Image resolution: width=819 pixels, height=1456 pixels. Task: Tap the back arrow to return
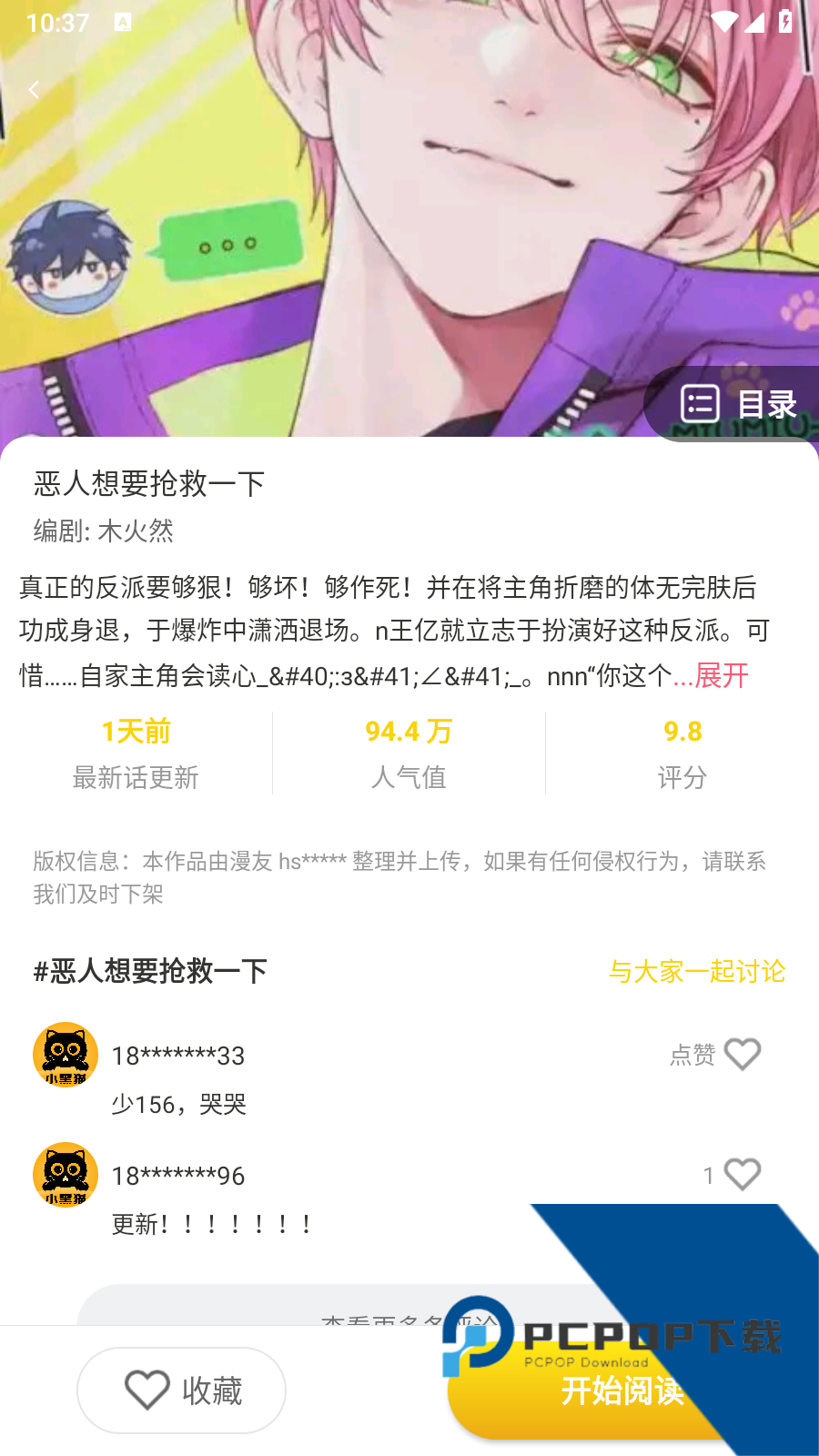(34, 88)
